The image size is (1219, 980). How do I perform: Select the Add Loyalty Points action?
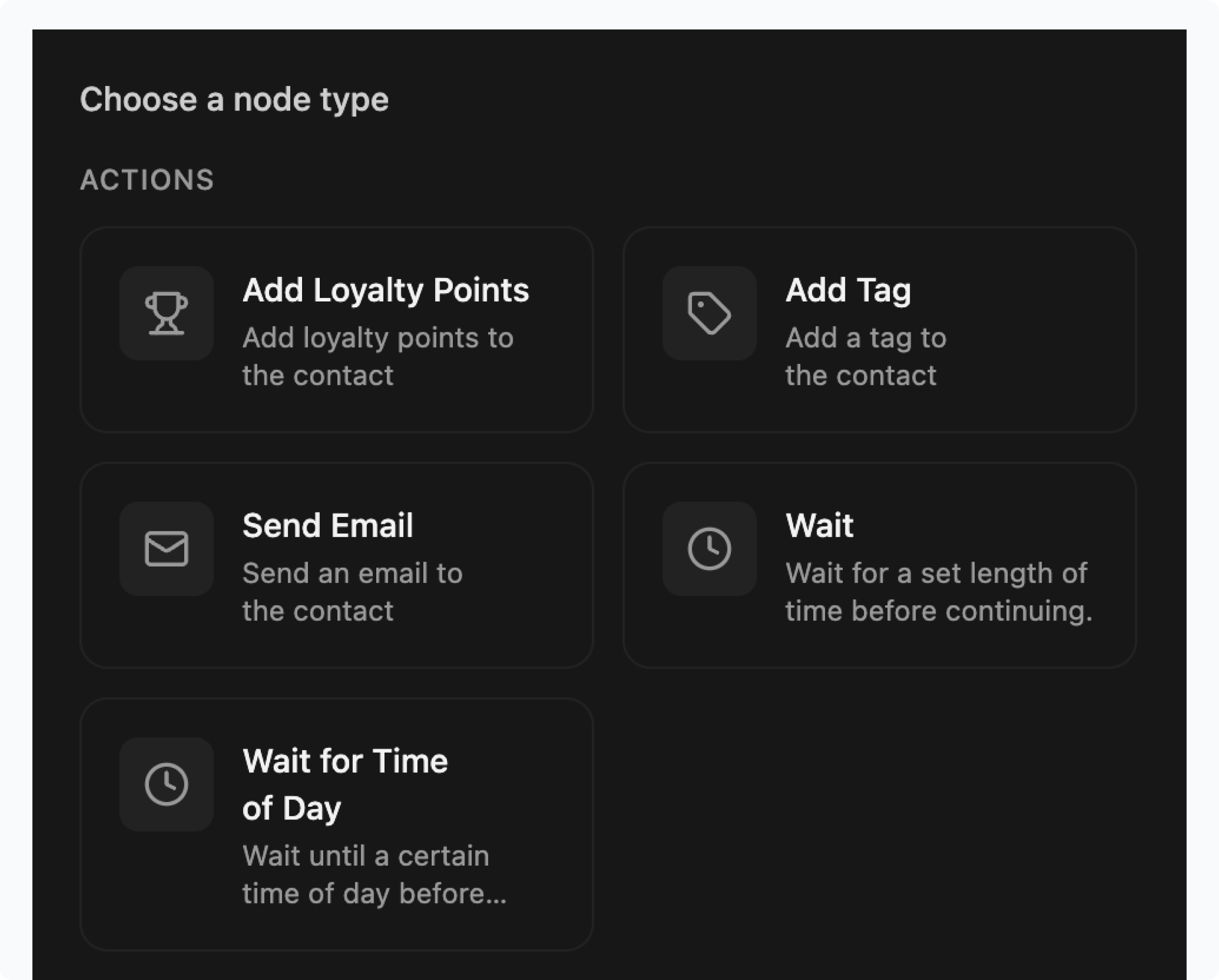pyautogui.click(x=336, y=330)
